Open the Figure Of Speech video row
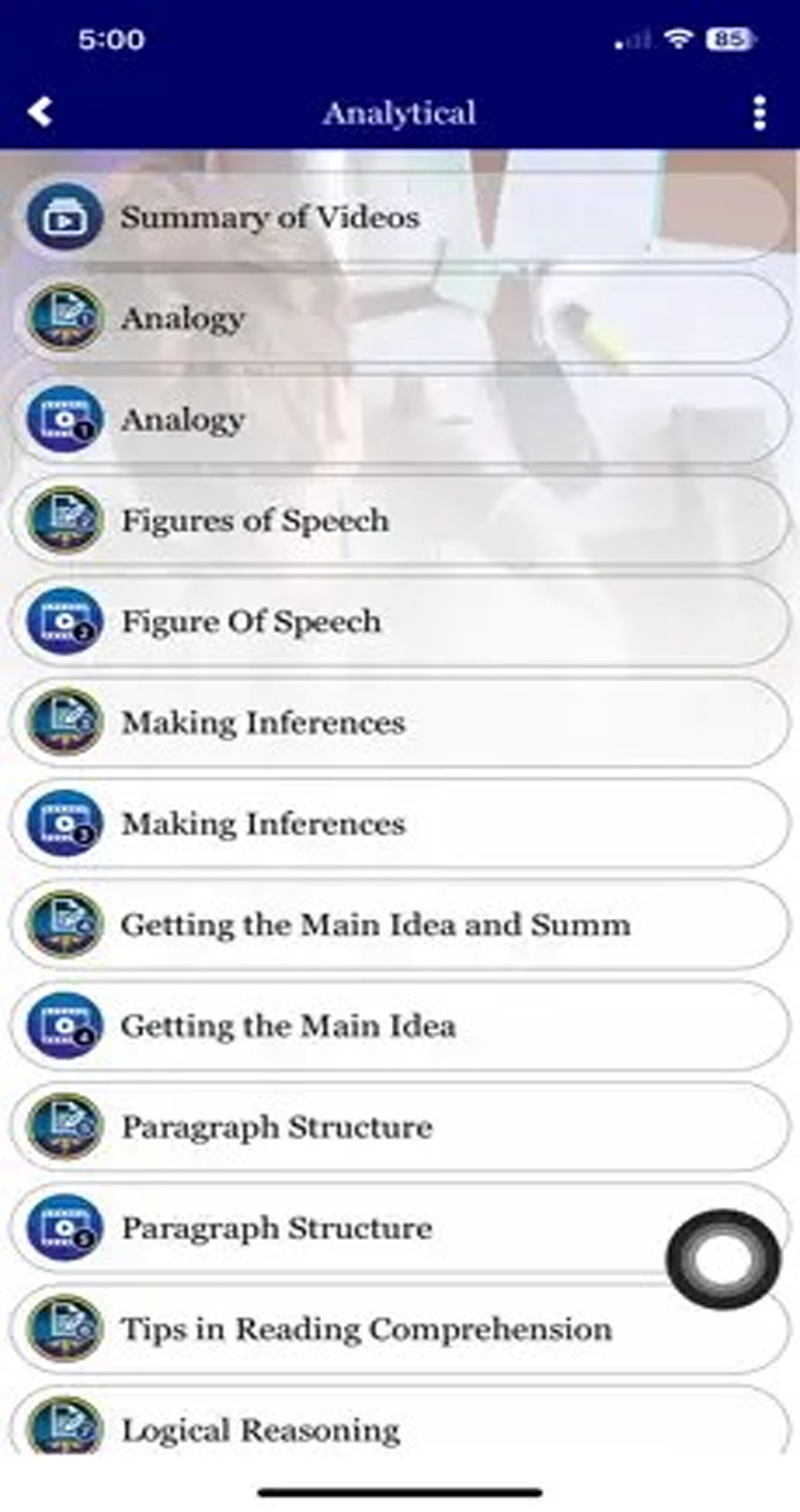 coord(400,622)
